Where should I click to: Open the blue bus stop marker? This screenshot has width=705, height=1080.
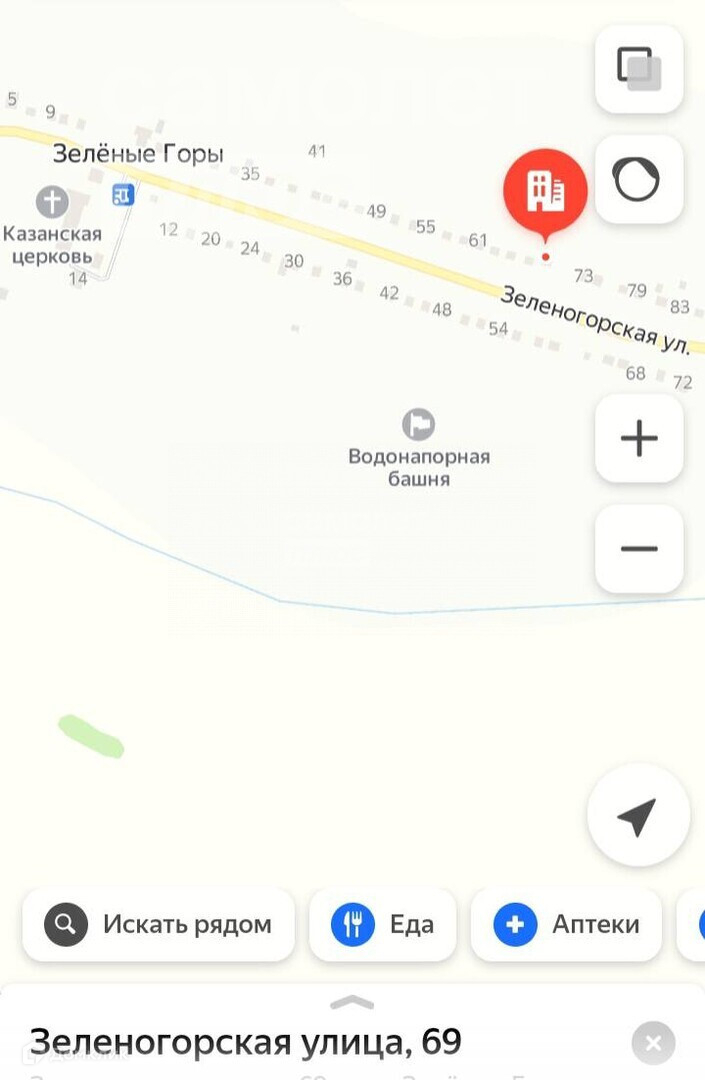[123, 194]
